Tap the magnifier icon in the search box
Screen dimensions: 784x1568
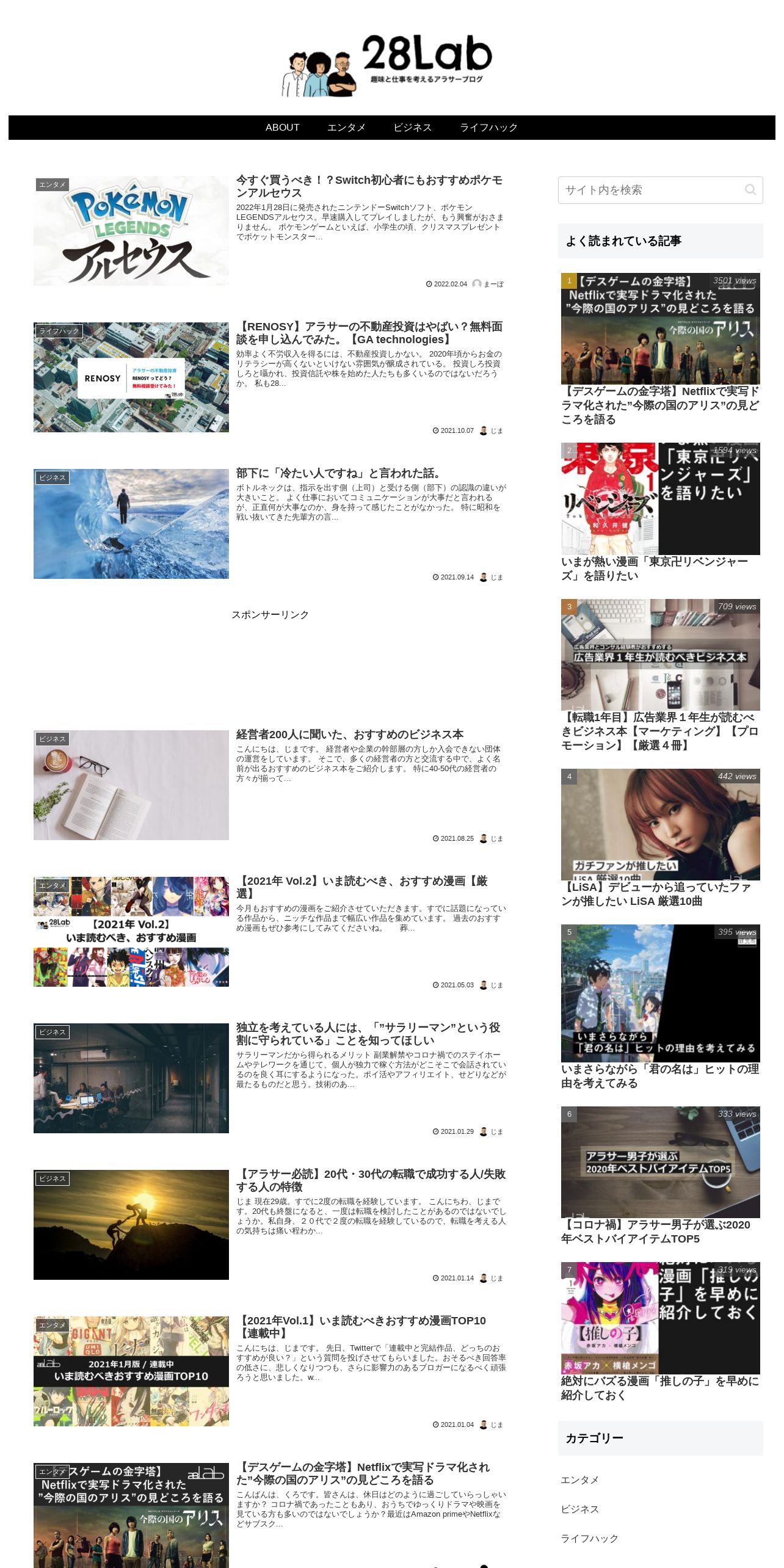750,190
